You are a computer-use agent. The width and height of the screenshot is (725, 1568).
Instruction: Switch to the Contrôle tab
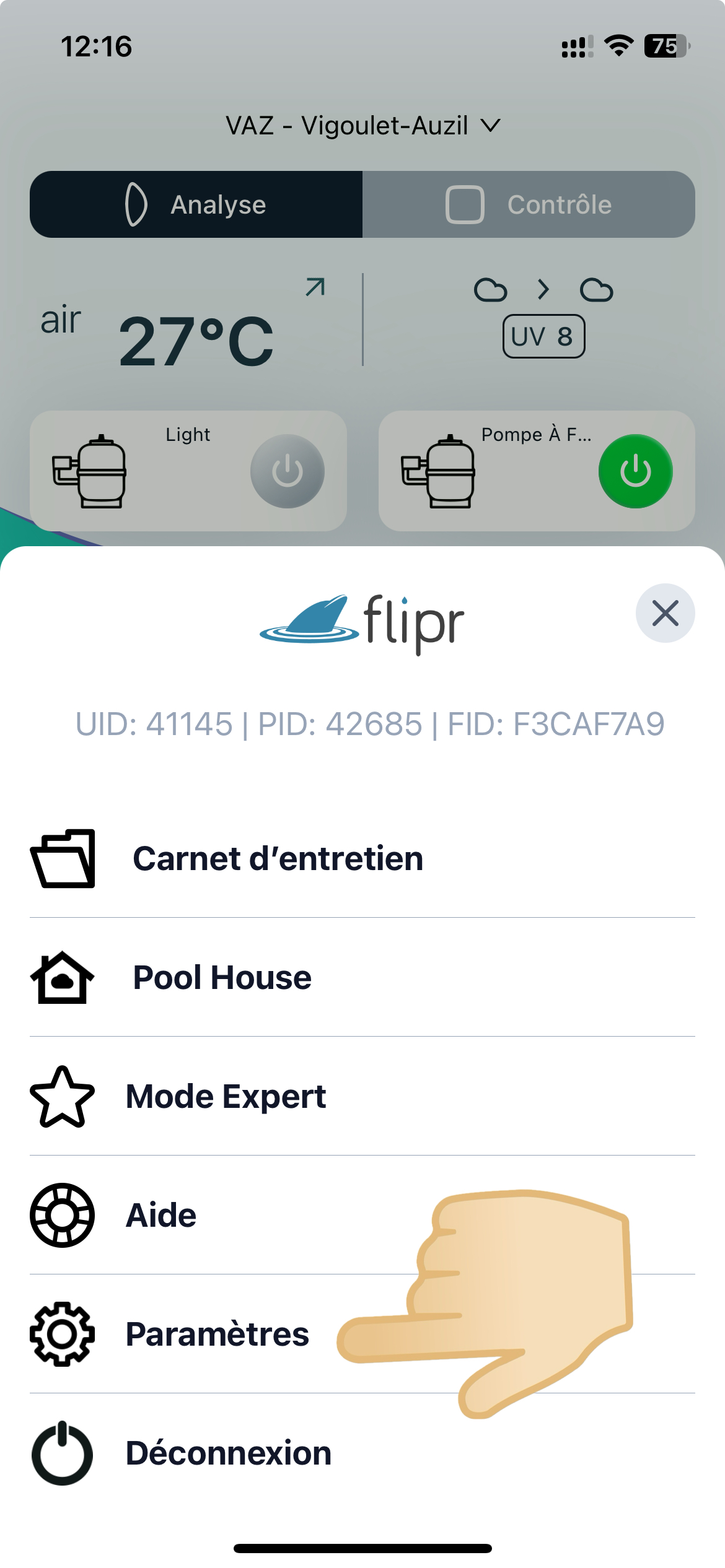click(x=529, y=204)
